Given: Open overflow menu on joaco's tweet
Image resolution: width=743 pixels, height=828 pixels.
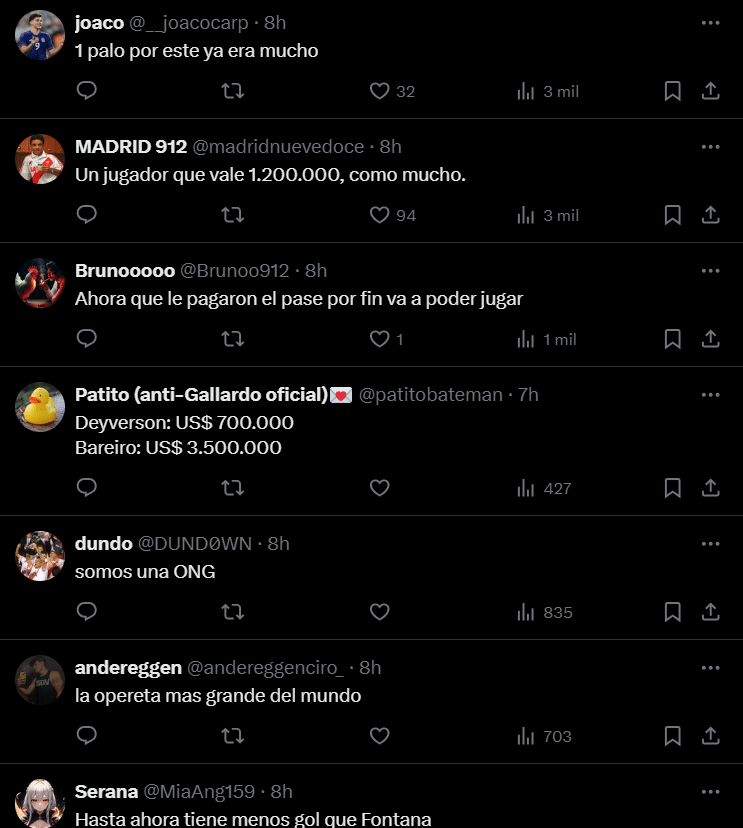Looking at the screenshot, I should [710, 22].
